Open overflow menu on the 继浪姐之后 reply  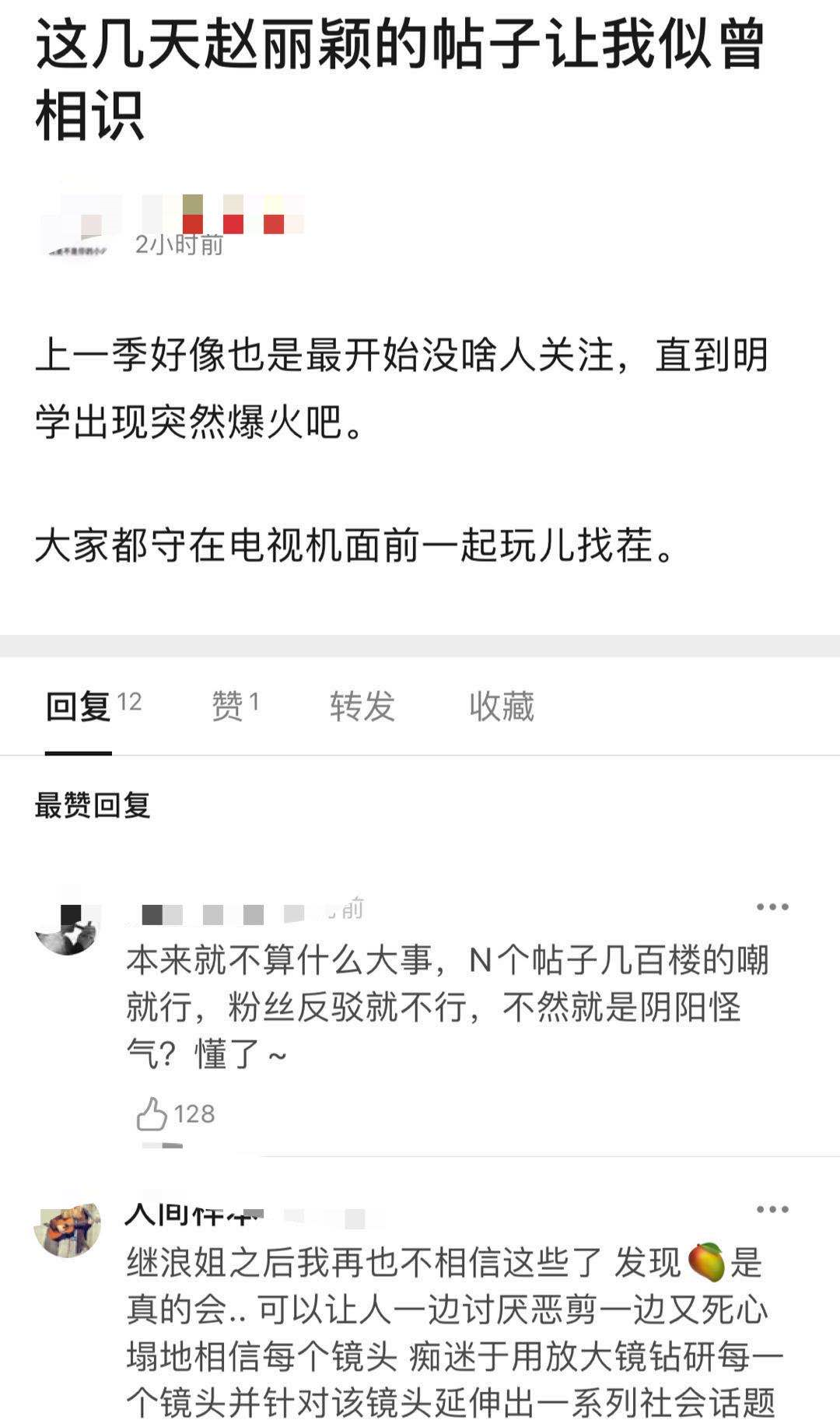coord(772,1210)
